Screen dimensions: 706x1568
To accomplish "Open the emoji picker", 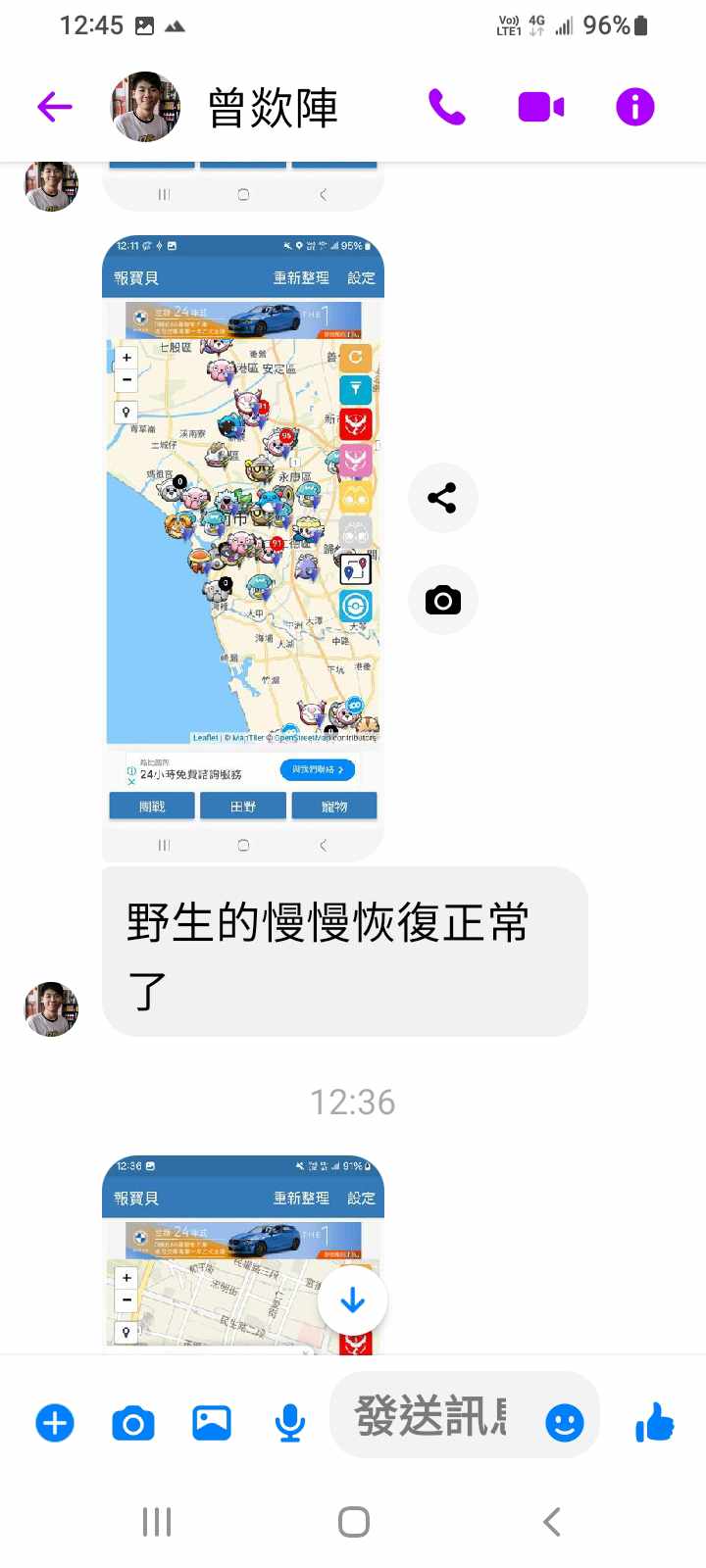I will pos(564,1422).
